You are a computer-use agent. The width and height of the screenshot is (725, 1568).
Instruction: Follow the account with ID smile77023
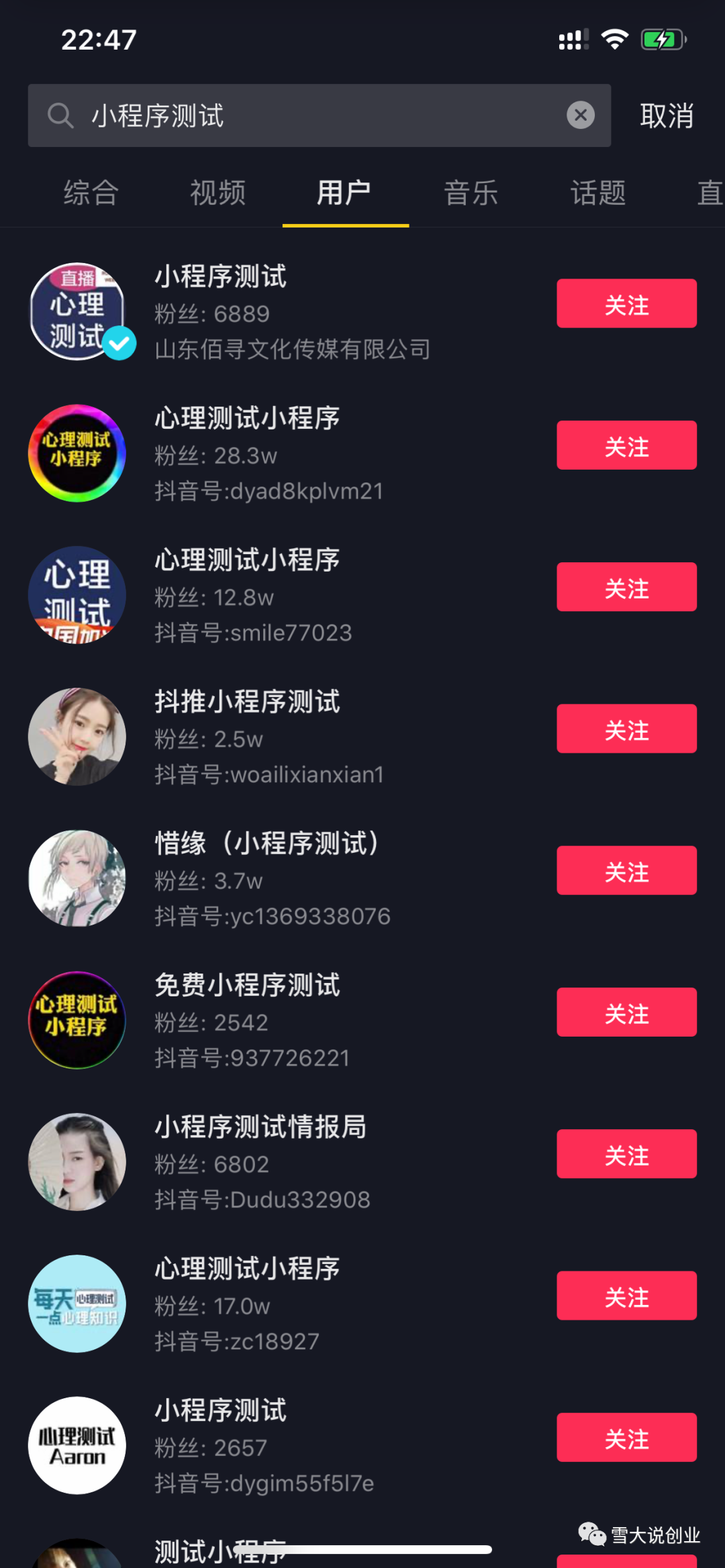coord(626,587)
